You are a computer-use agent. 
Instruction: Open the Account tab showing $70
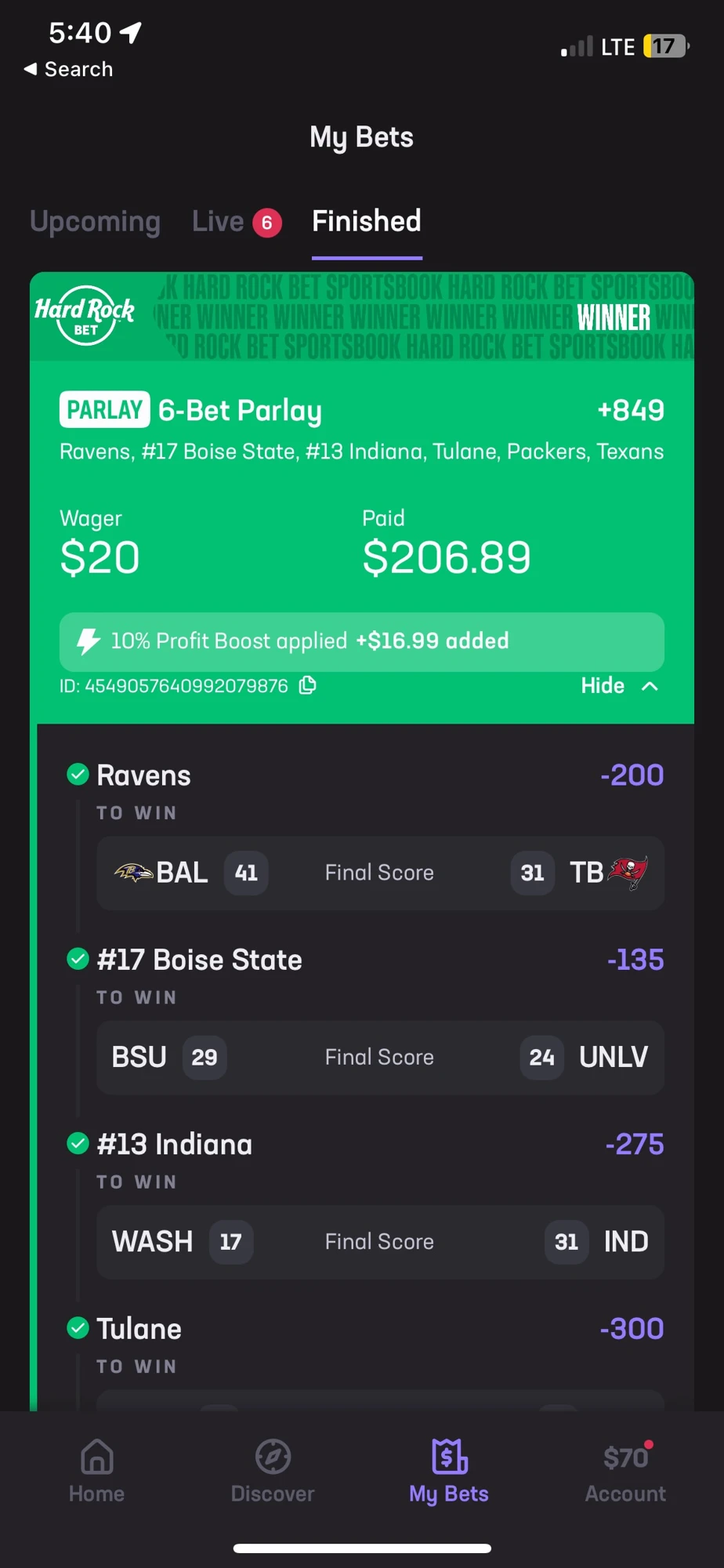point(625,1472)
